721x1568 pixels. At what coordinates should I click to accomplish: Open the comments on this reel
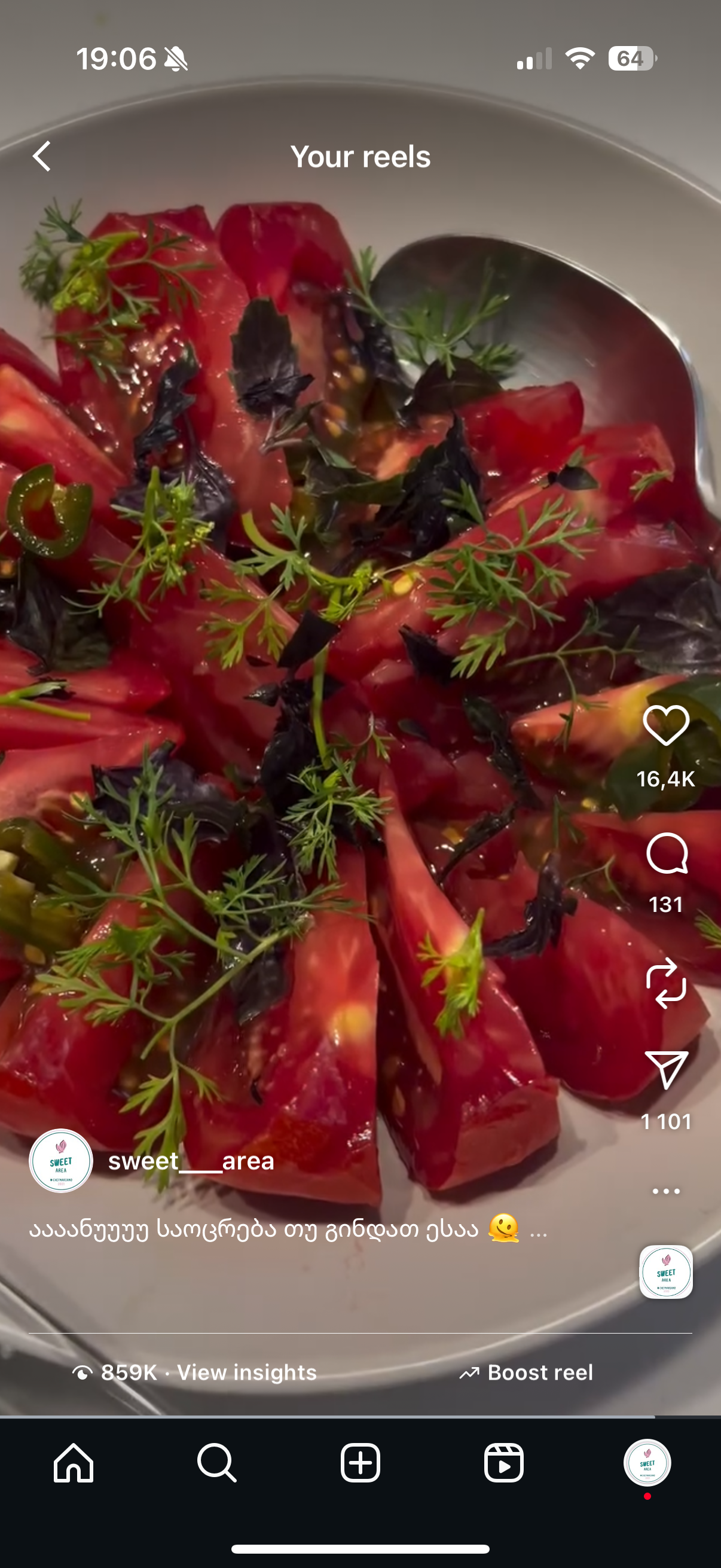(x=666, y=853)
